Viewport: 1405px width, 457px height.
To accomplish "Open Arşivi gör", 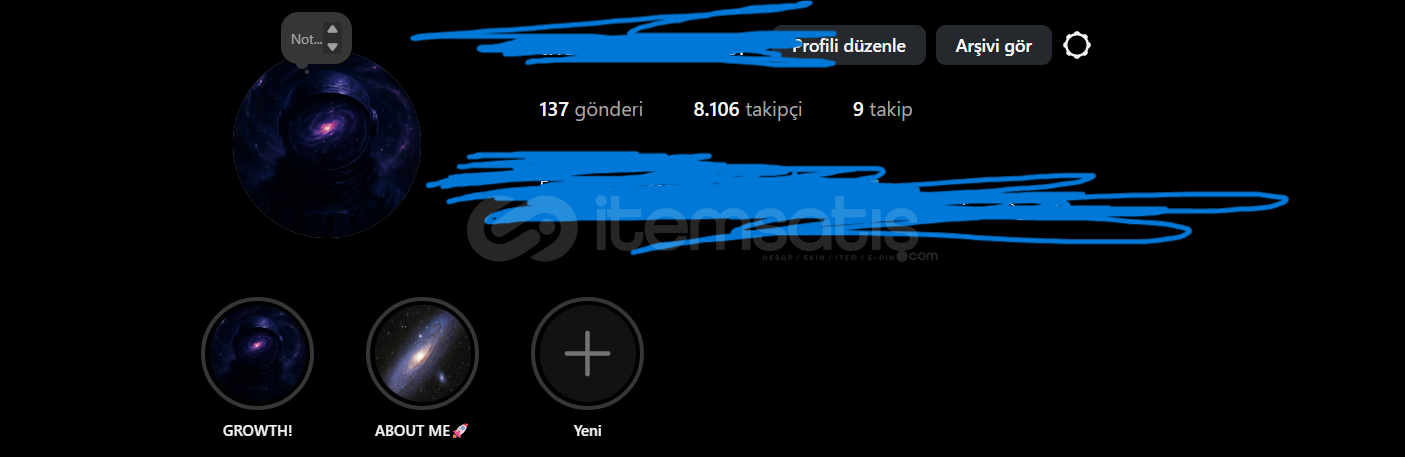I will (993, 46).
